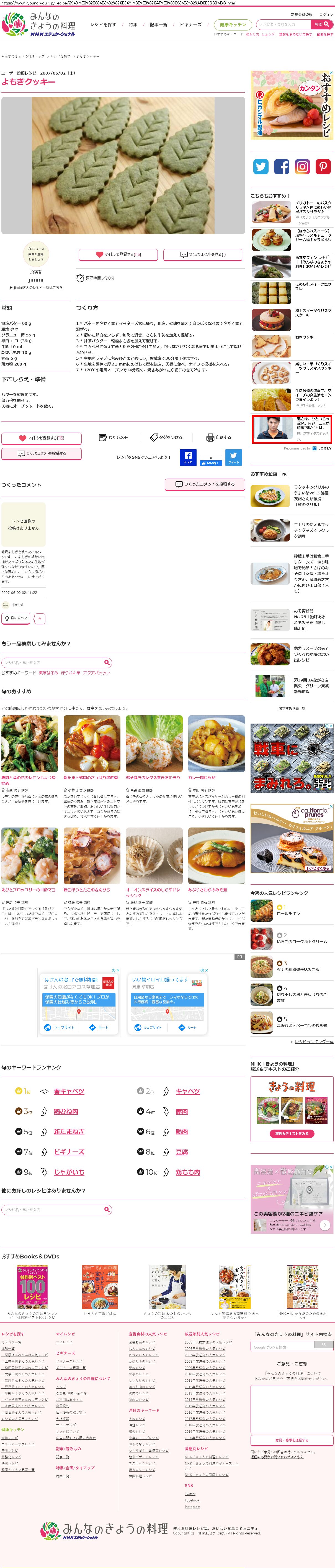
Task: View つくったコメントを見る comments button
Action: [x=202, y=254]
